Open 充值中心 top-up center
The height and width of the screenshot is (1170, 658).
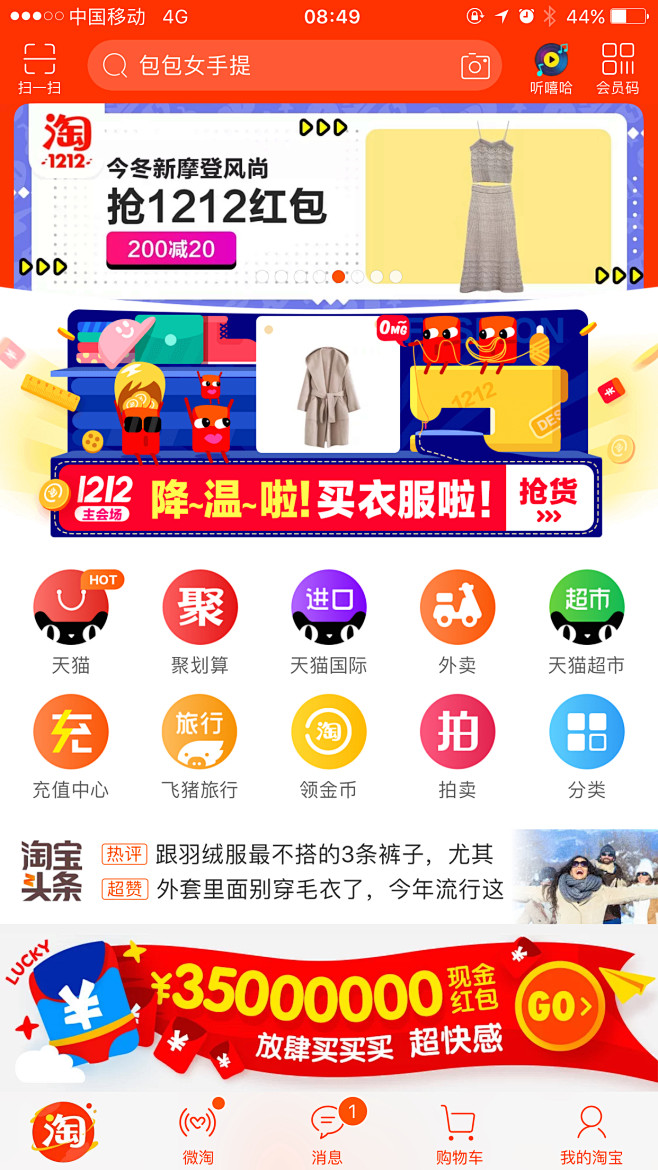[x=71, y=747]
